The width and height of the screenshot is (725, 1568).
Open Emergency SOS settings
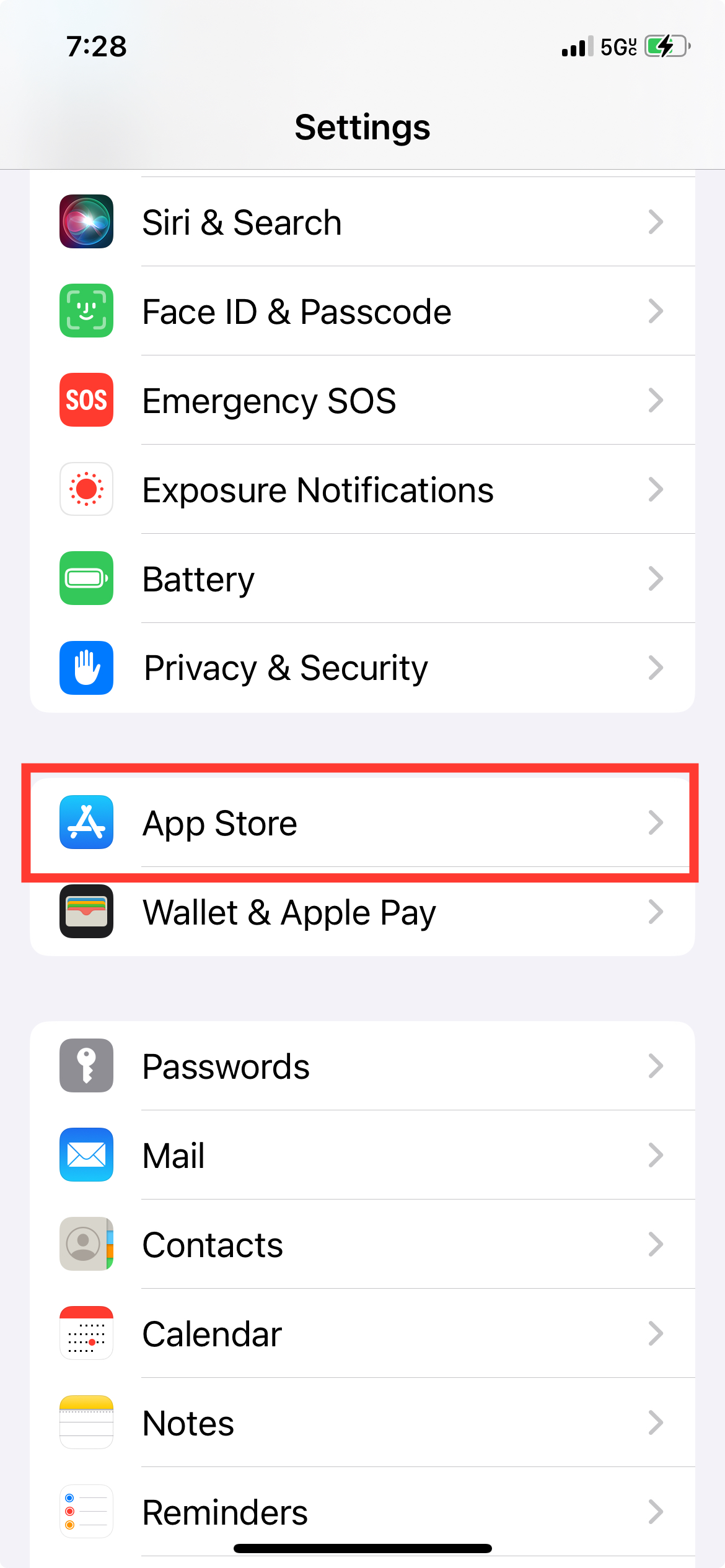362,400
